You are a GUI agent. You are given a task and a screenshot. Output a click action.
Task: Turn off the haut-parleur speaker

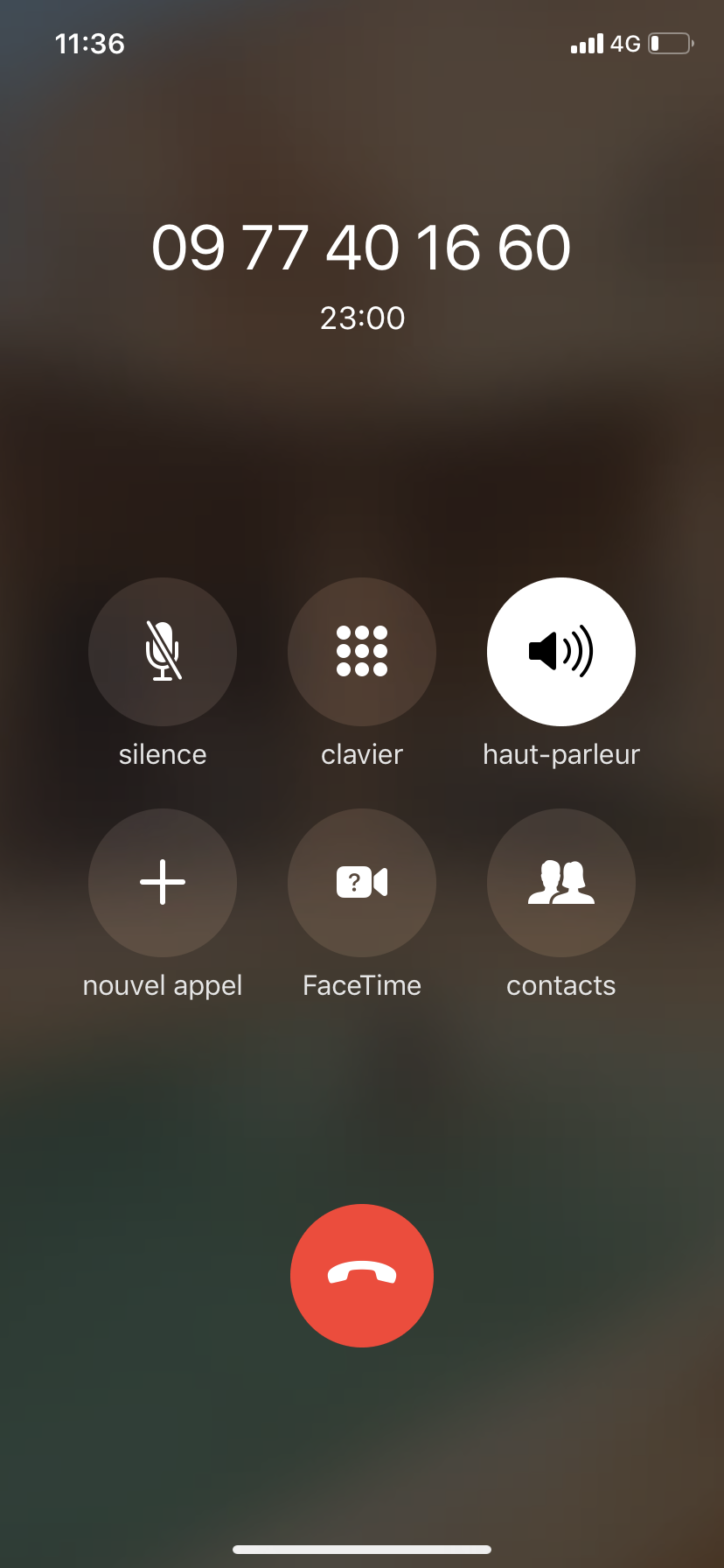[561, 652]
